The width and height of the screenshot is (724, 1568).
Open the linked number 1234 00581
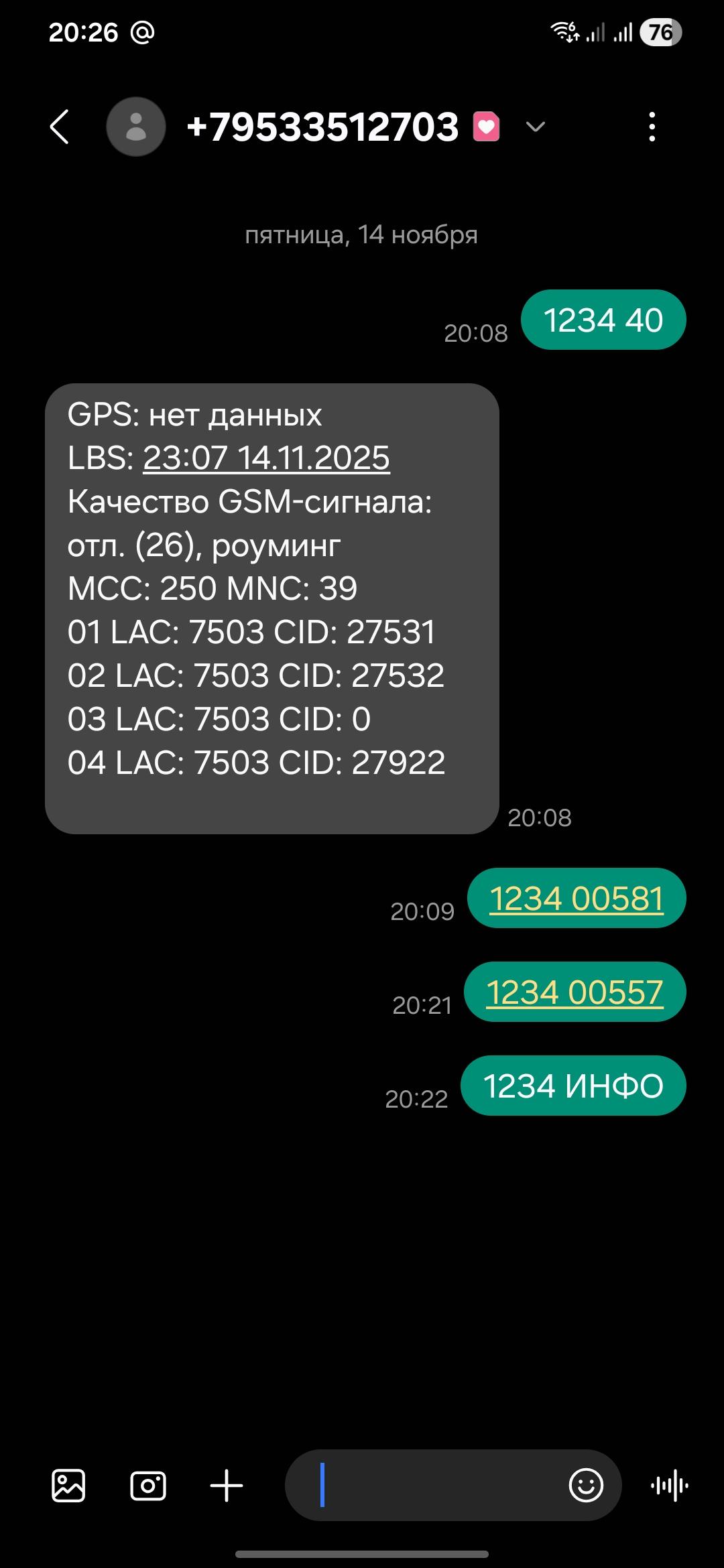tap(577, 899)
